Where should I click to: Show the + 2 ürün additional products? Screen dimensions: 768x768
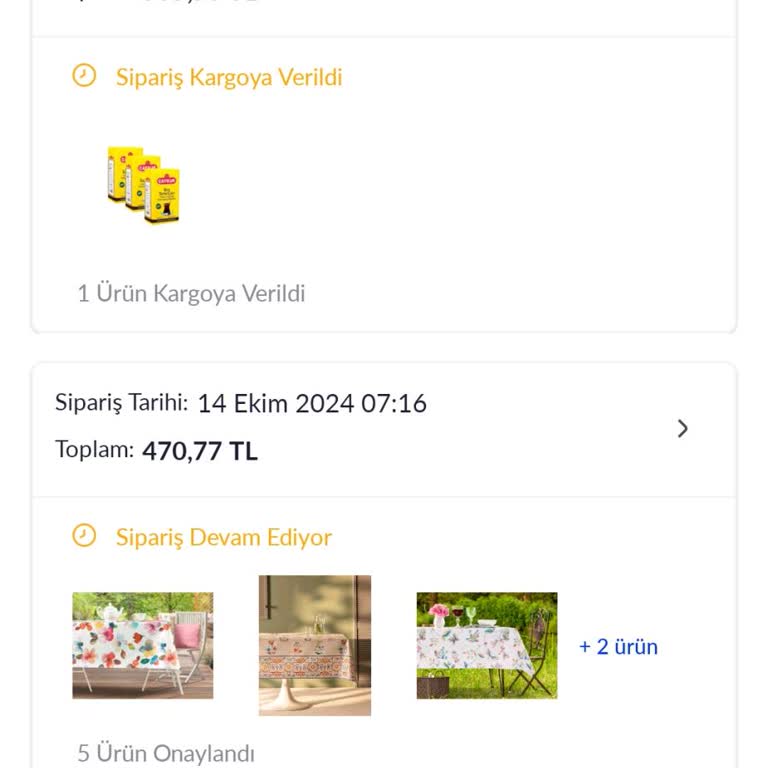618,647
